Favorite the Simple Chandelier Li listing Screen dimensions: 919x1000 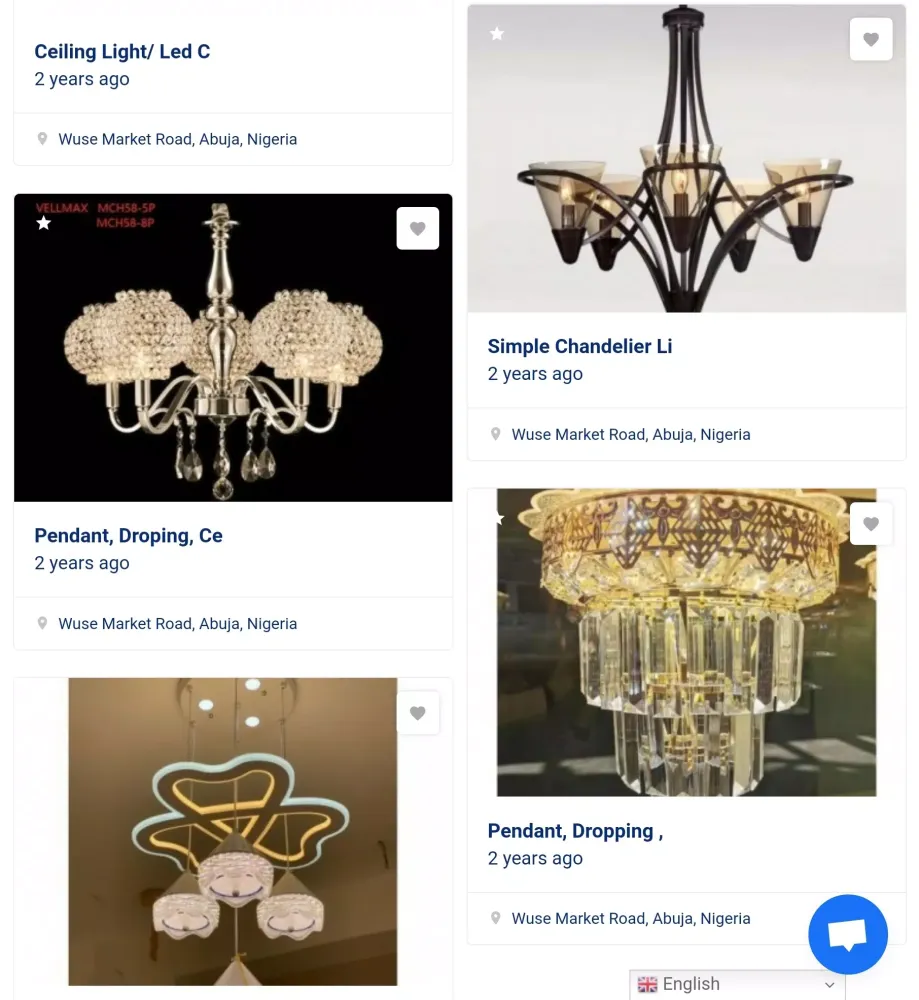tap(871, 40)
